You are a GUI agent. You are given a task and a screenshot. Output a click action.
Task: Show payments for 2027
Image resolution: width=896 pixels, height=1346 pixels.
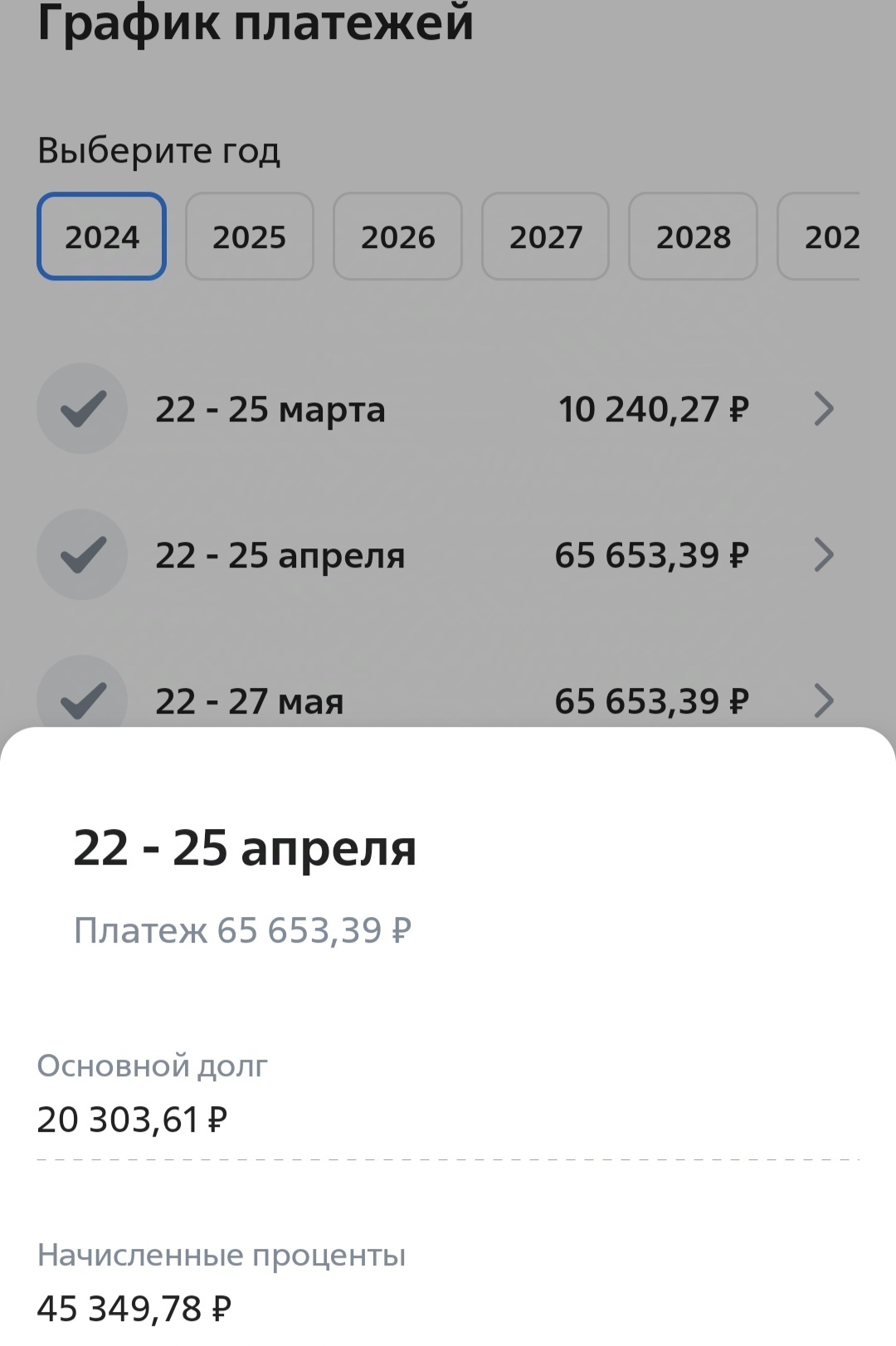[545, 237]
